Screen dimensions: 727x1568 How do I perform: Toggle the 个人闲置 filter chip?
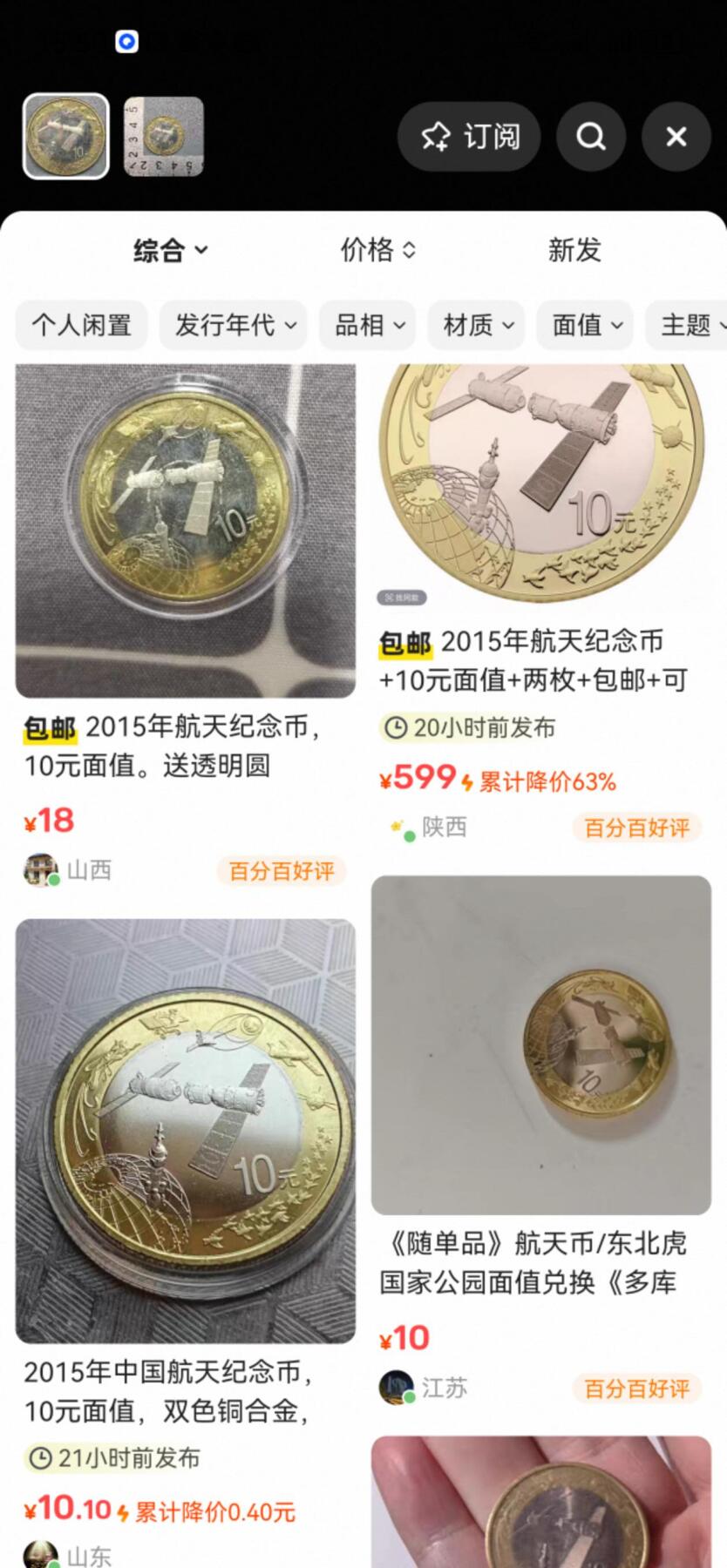(x=81, y=325)
